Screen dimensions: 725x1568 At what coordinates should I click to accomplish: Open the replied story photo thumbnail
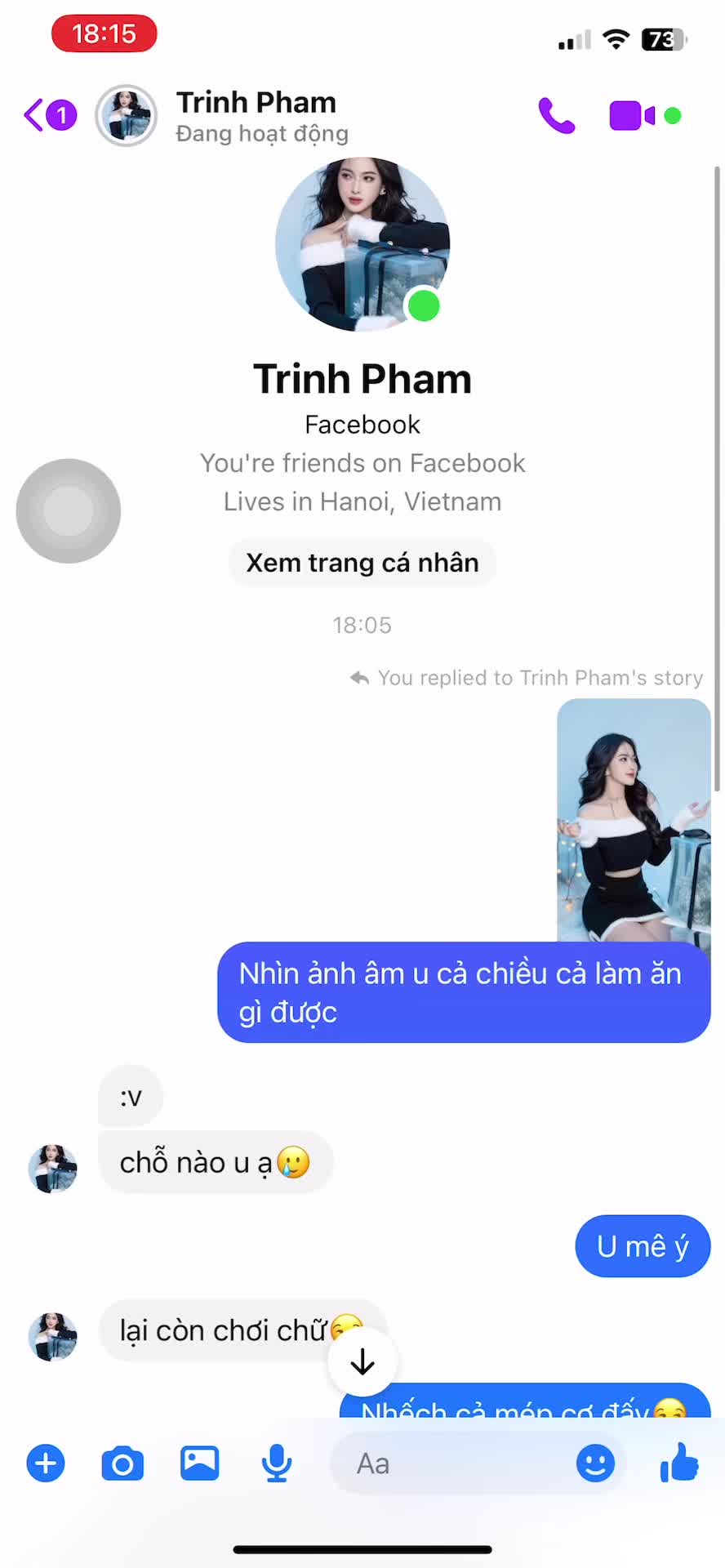pos(634,820)
